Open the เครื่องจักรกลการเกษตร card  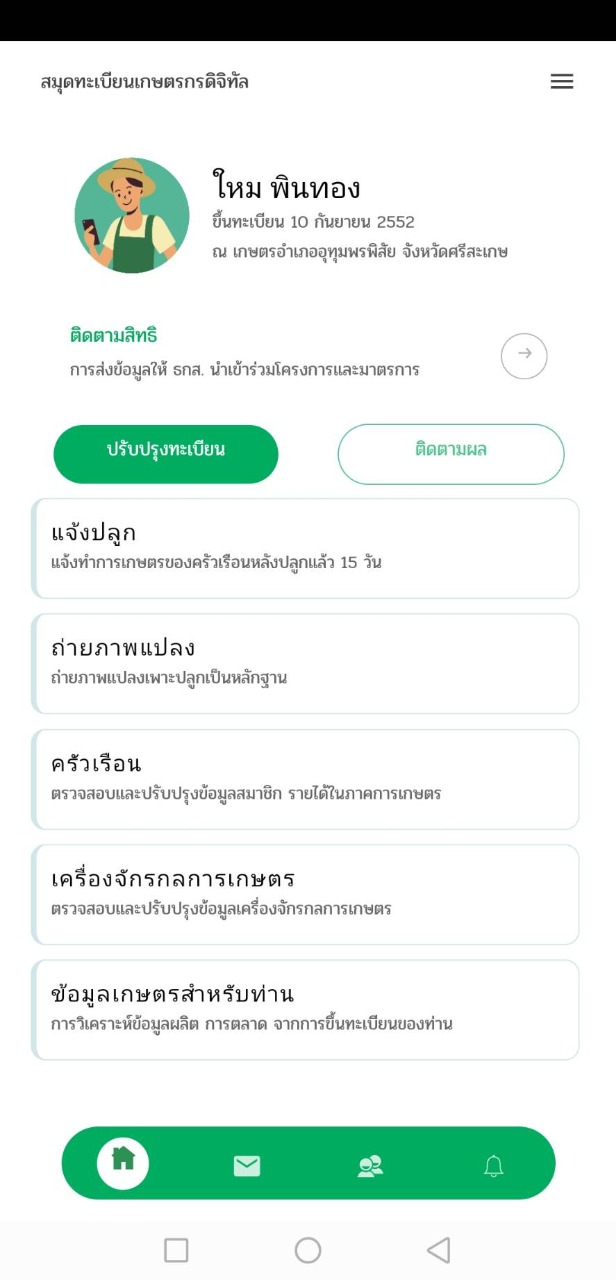306,894
